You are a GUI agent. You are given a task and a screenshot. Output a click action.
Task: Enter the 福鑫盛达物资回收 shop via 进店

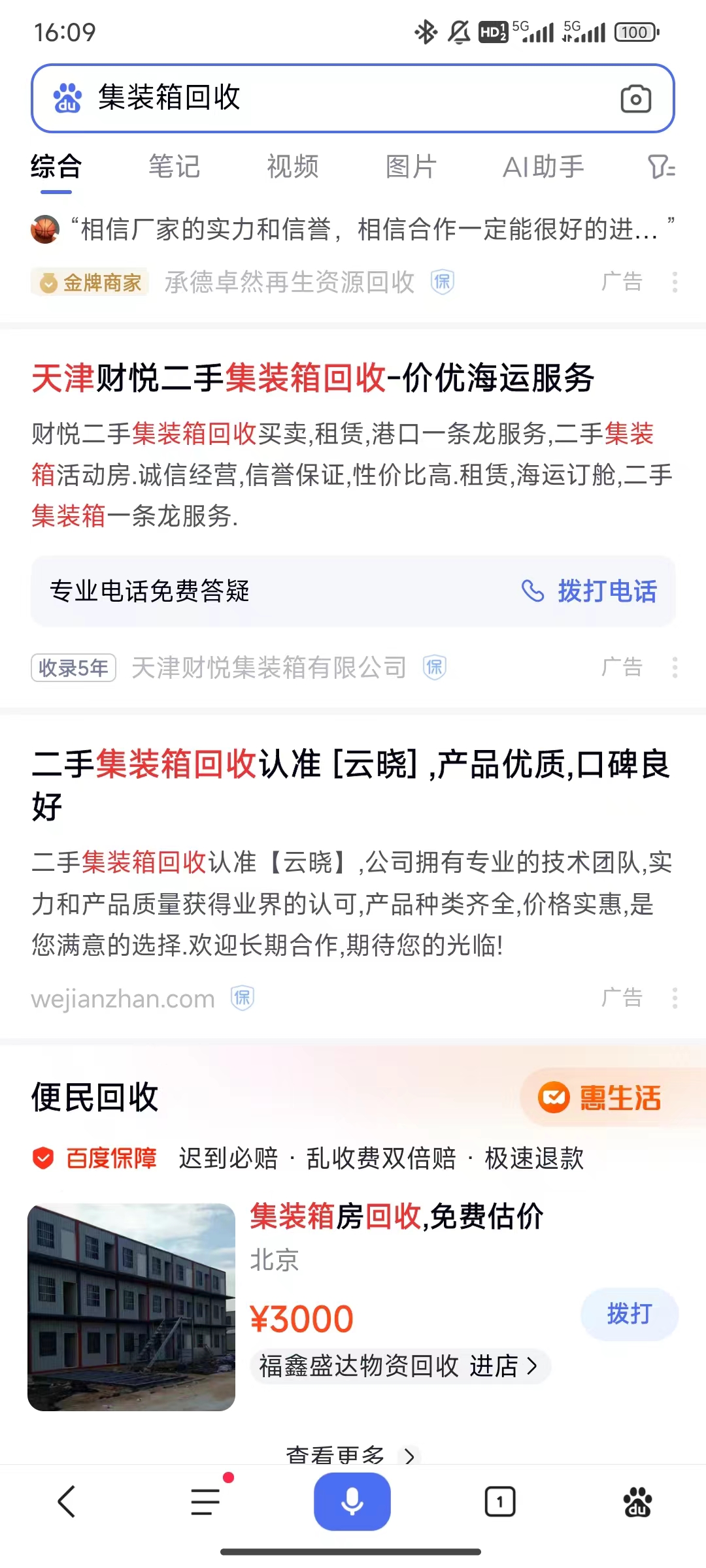point(502,1366)
